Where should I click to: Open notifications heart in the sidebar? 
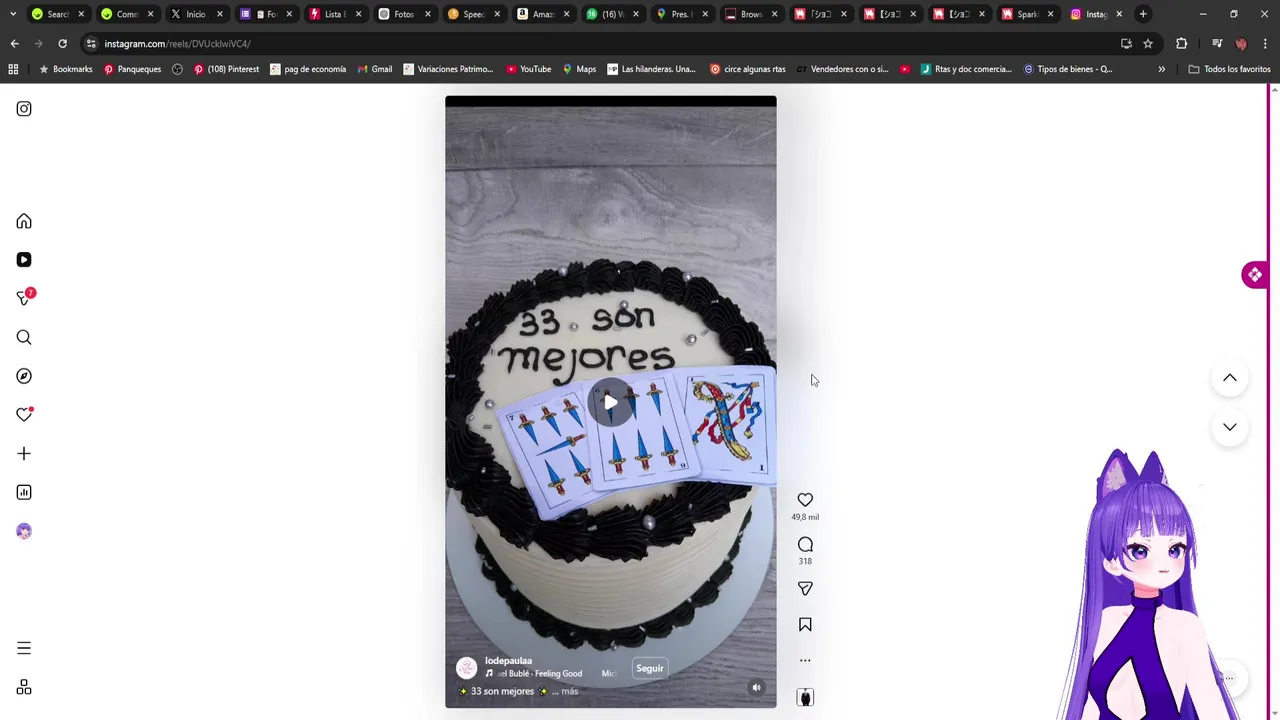(24, 415)
